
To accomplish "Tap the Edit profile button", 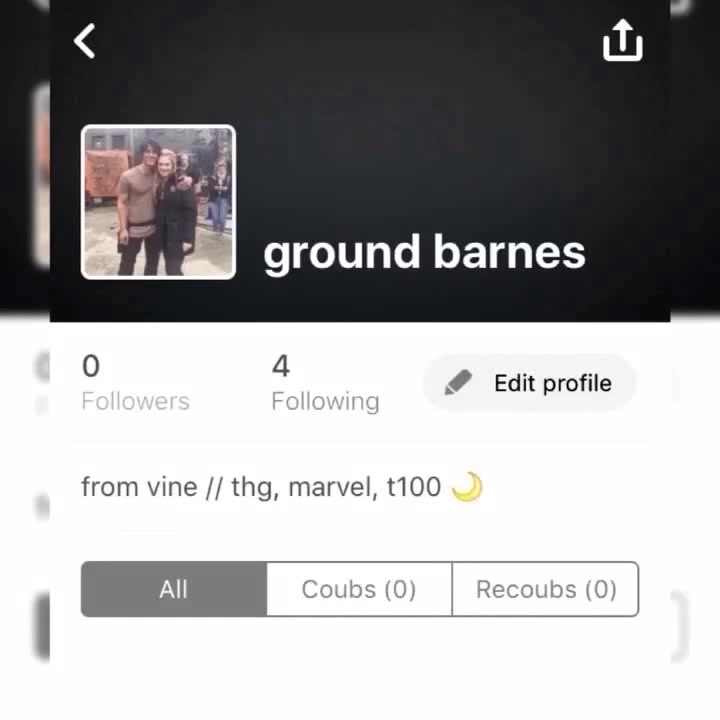I will point(529,383).
